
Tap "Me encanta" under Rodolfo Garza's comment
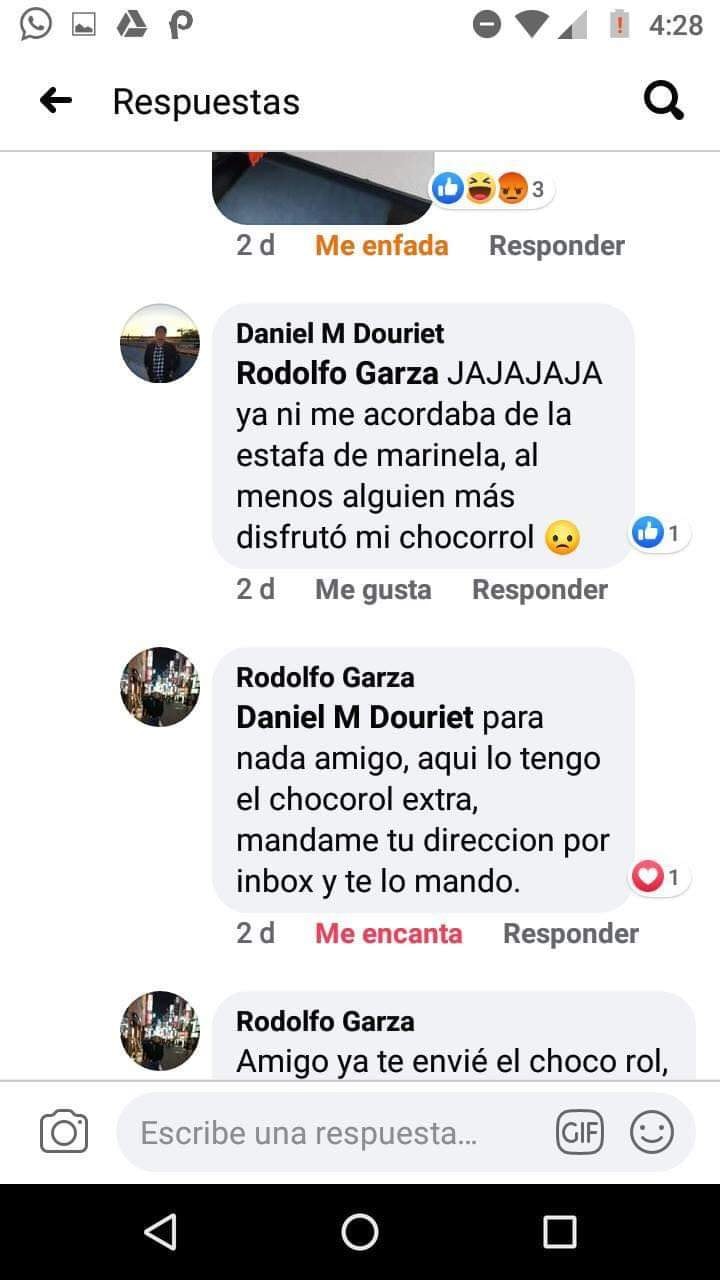(x=388, y=934)
